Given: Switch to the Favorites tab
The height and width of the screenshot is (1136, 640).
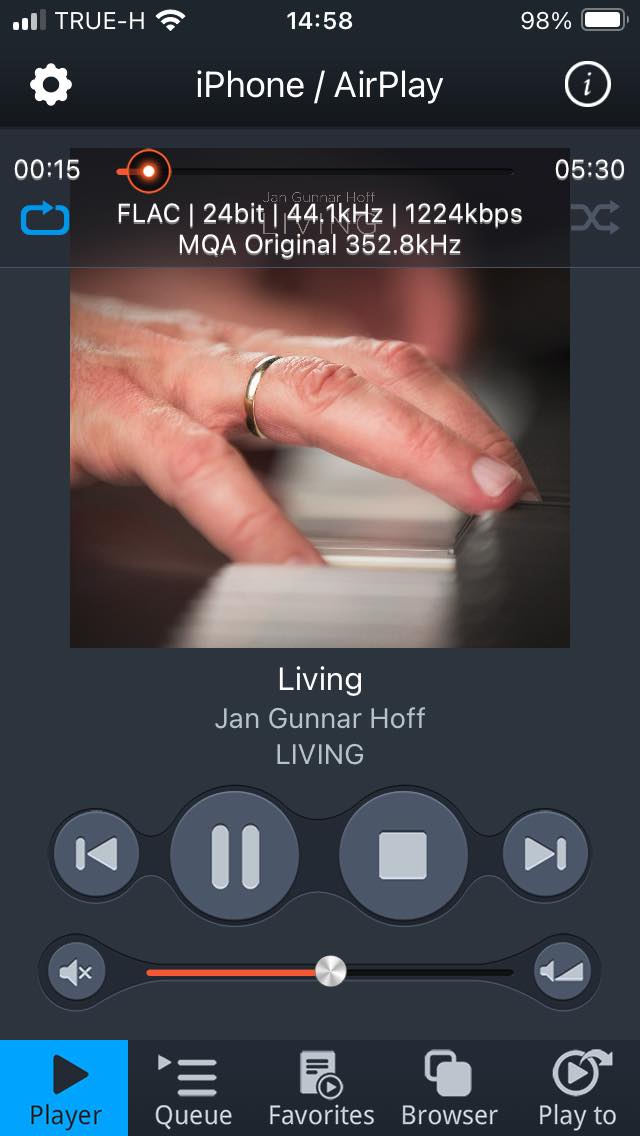Looking at the screenshot, I should pos(321,1088).
